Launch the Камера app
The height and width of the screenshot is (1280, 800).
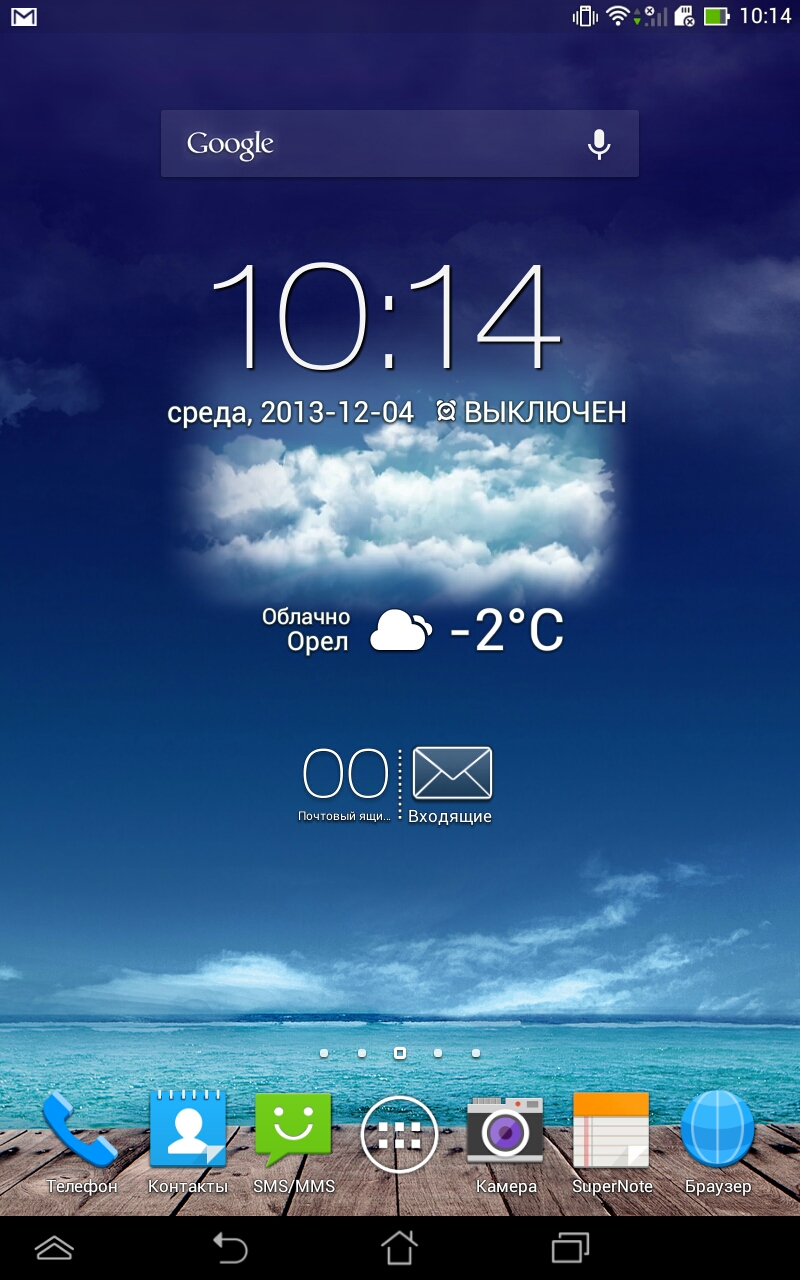506,1142
